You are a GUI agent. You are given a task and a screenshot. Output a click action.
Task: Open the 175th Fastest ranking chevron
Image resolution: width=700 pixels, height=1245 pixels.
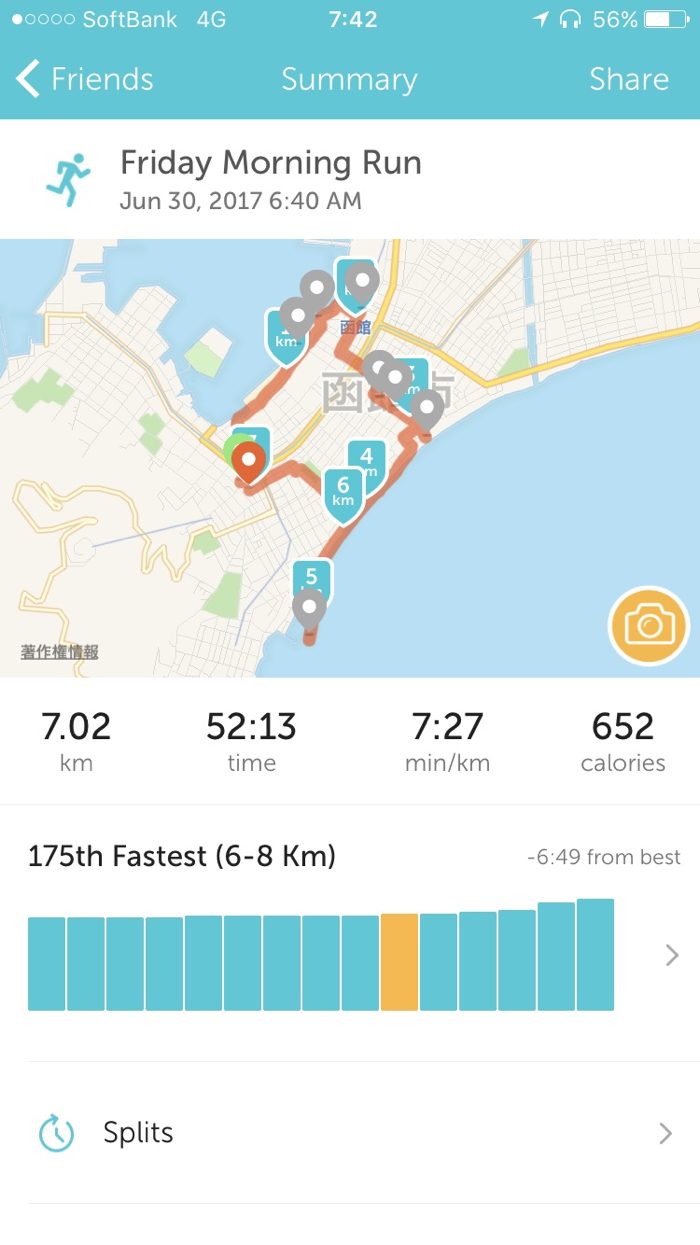pos(672,955)
